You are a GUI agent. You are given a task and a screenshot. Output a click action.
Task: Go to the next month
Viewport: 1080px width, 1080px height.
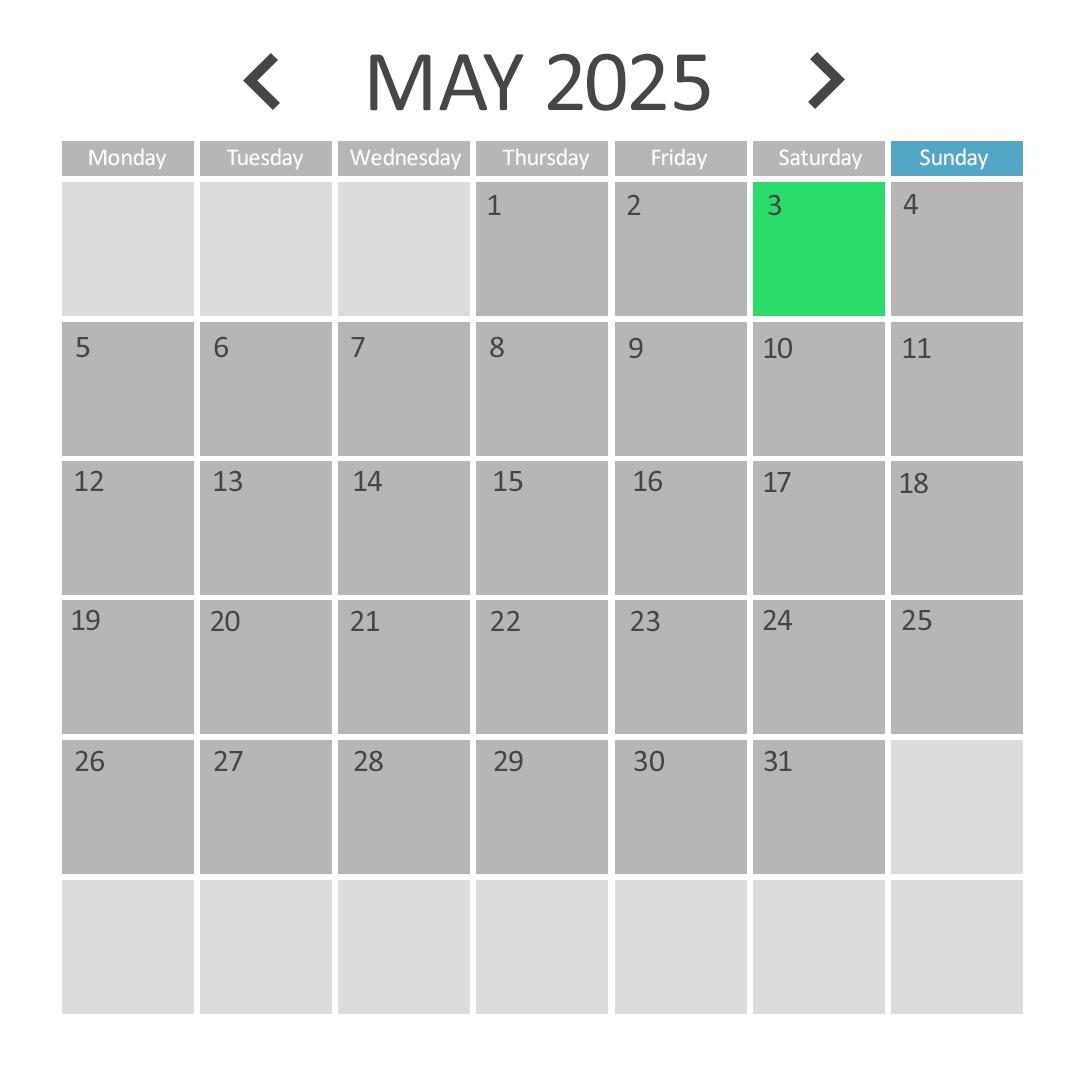(x=826, y=82)
